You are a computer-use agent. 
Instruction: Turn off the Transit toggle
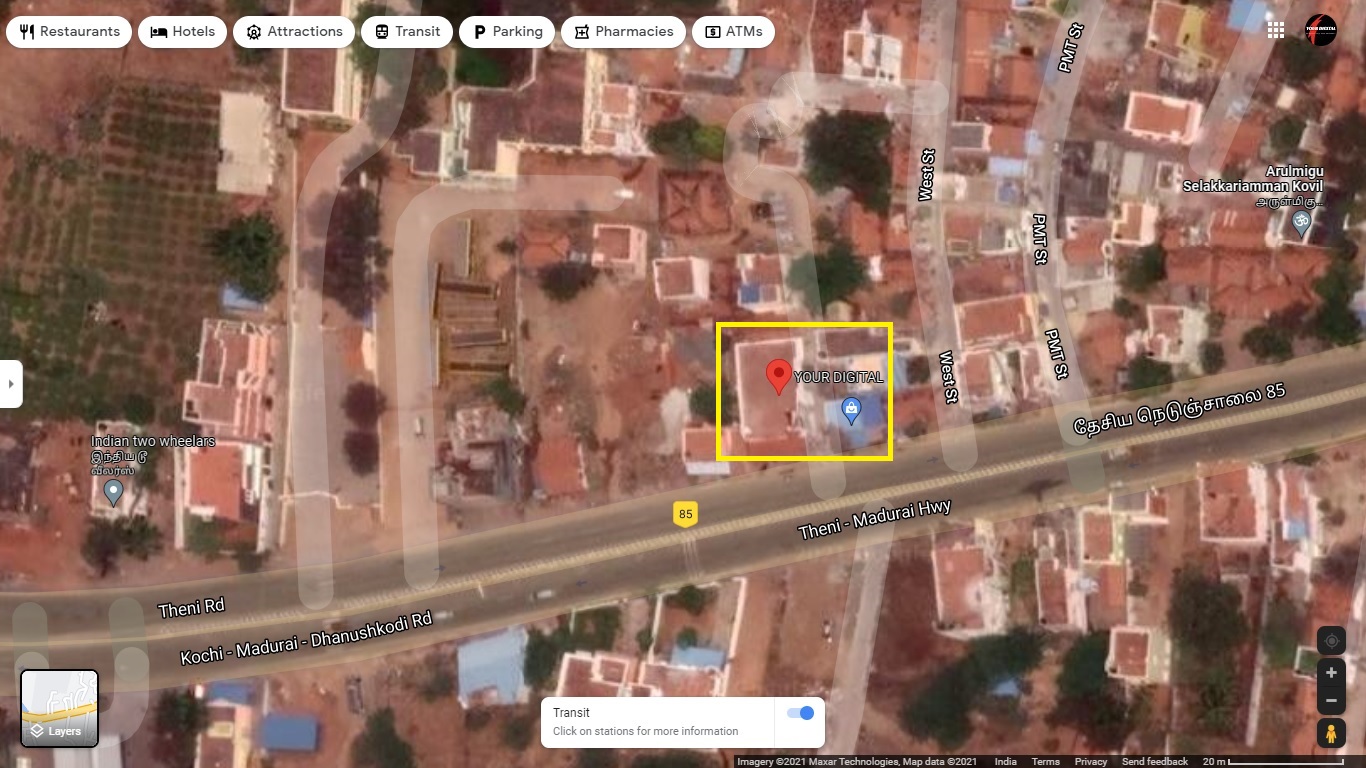[800, 713]
